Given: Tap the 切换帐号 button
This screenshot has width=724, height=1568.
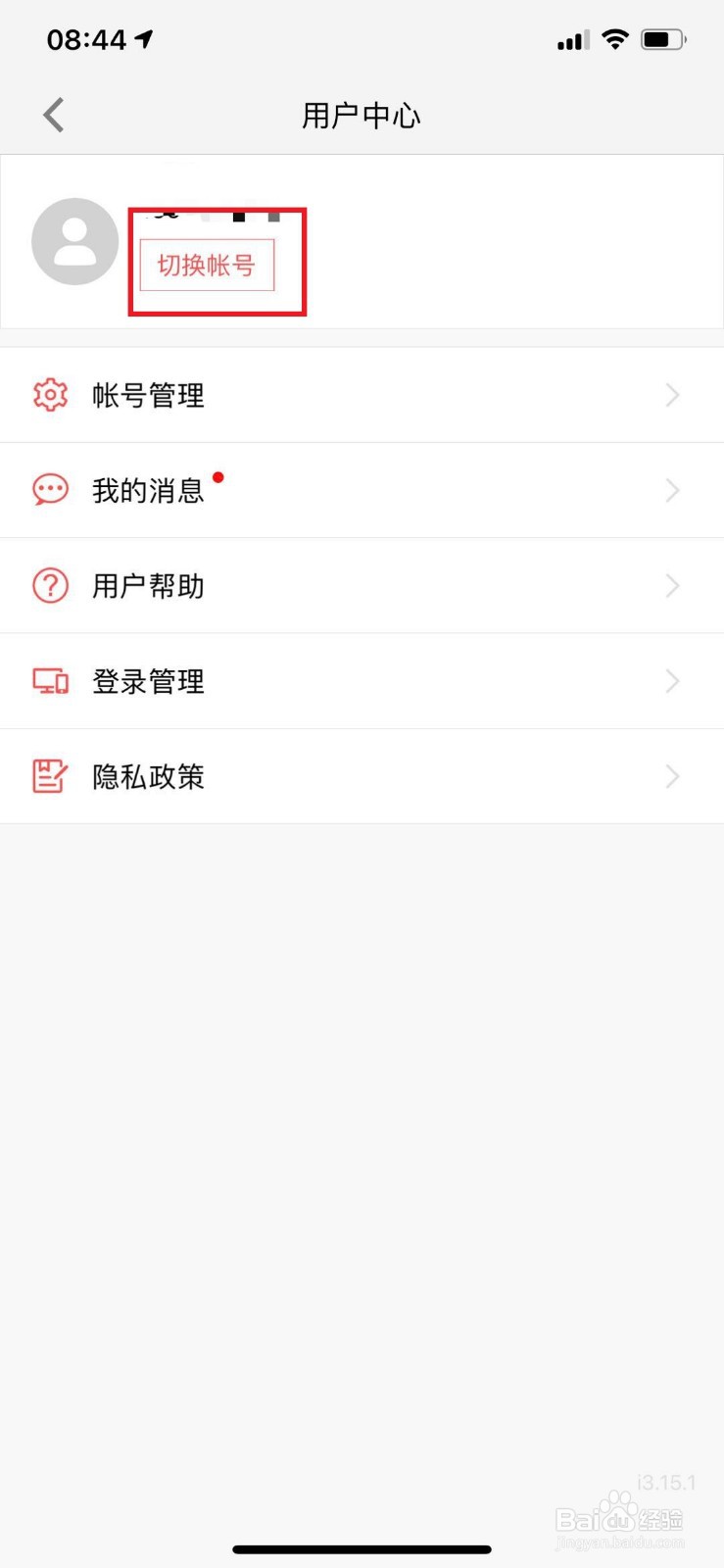Looking at the screenshot, I should 207,266.
